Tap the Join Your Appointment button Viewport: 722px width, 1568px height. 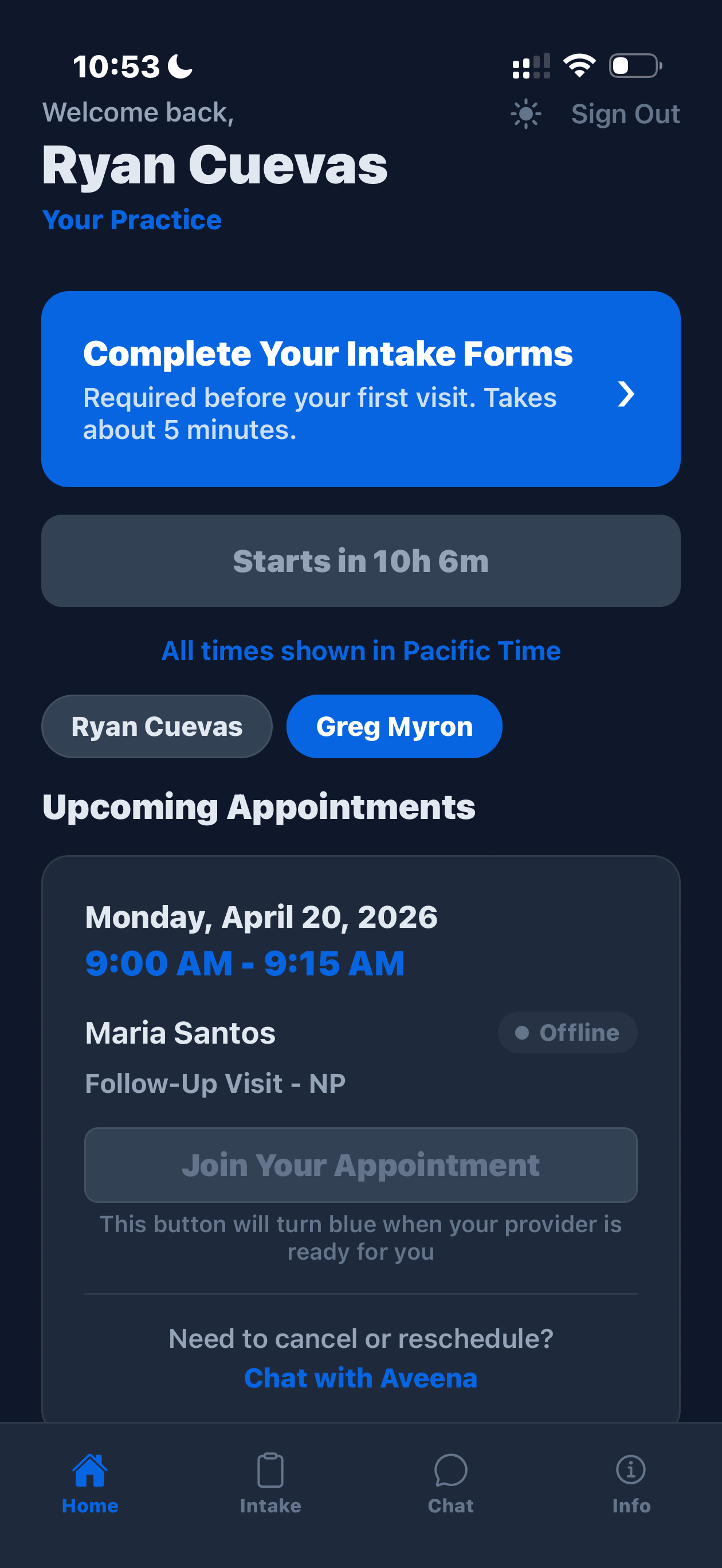[361, 1165]
